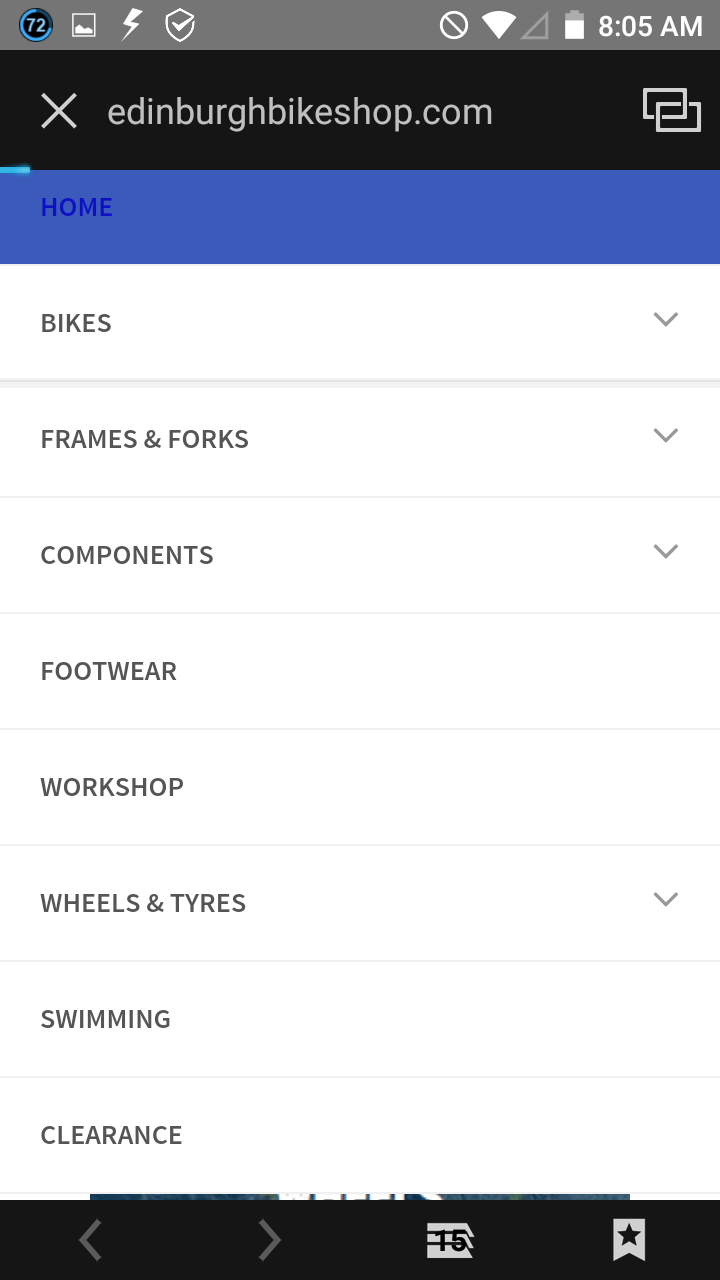Viewport: 720px width, 1280px height.
Task: Close the browser tab with X
Action: tap(59, 111)
